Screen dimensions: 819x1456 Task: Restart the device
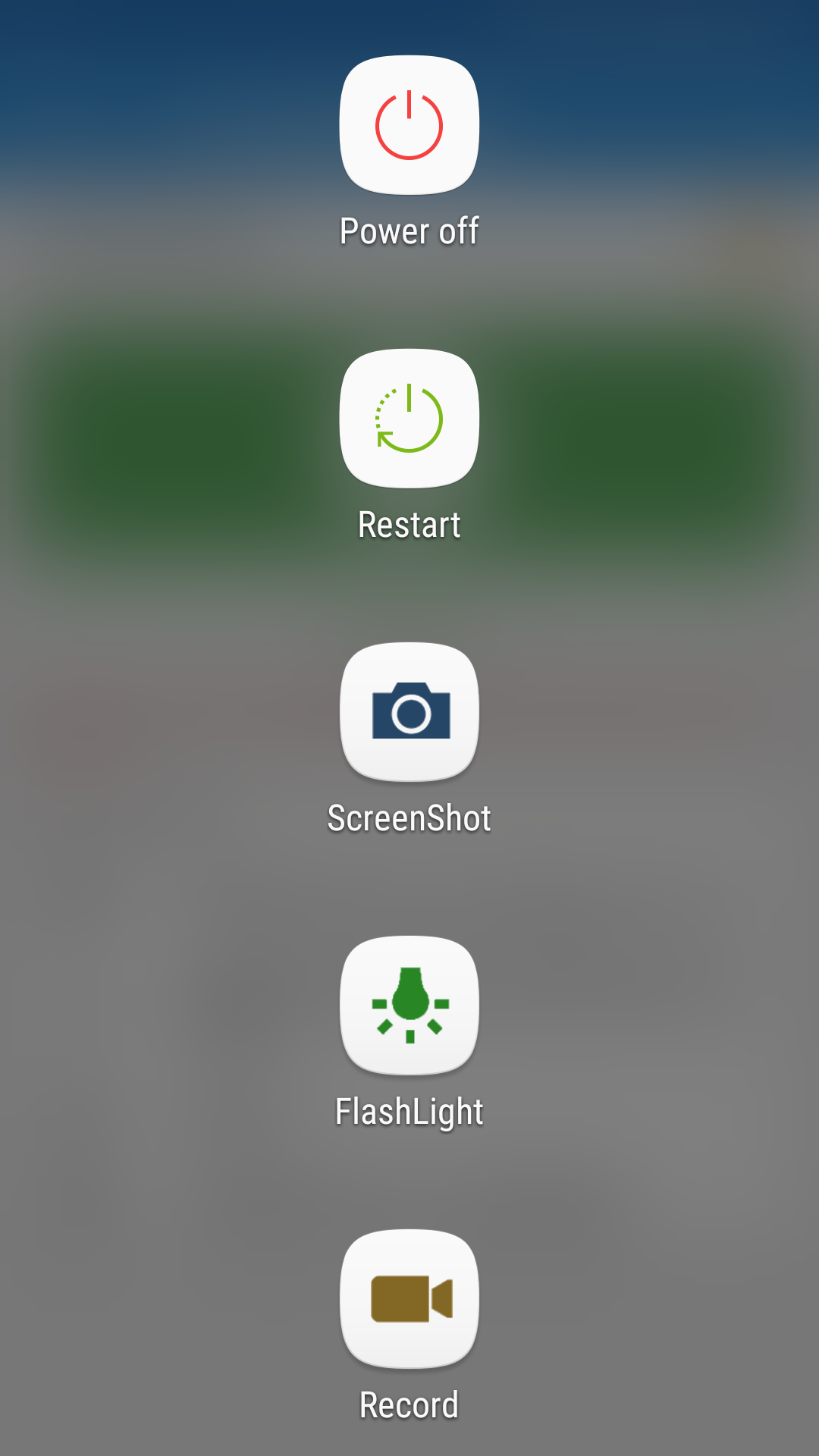(409, 419)
